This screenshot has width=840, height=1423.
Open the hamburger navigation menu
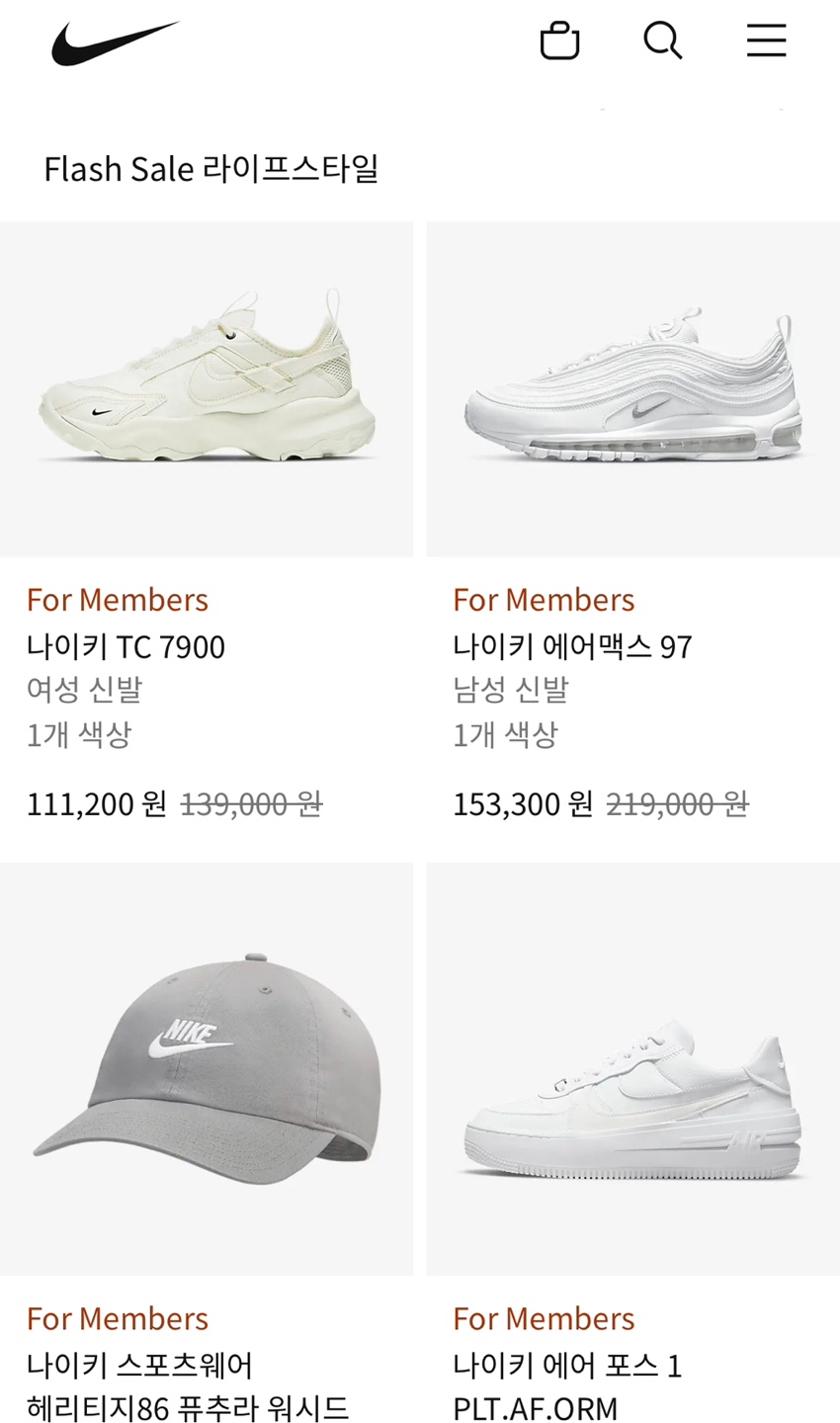point(766,40)
